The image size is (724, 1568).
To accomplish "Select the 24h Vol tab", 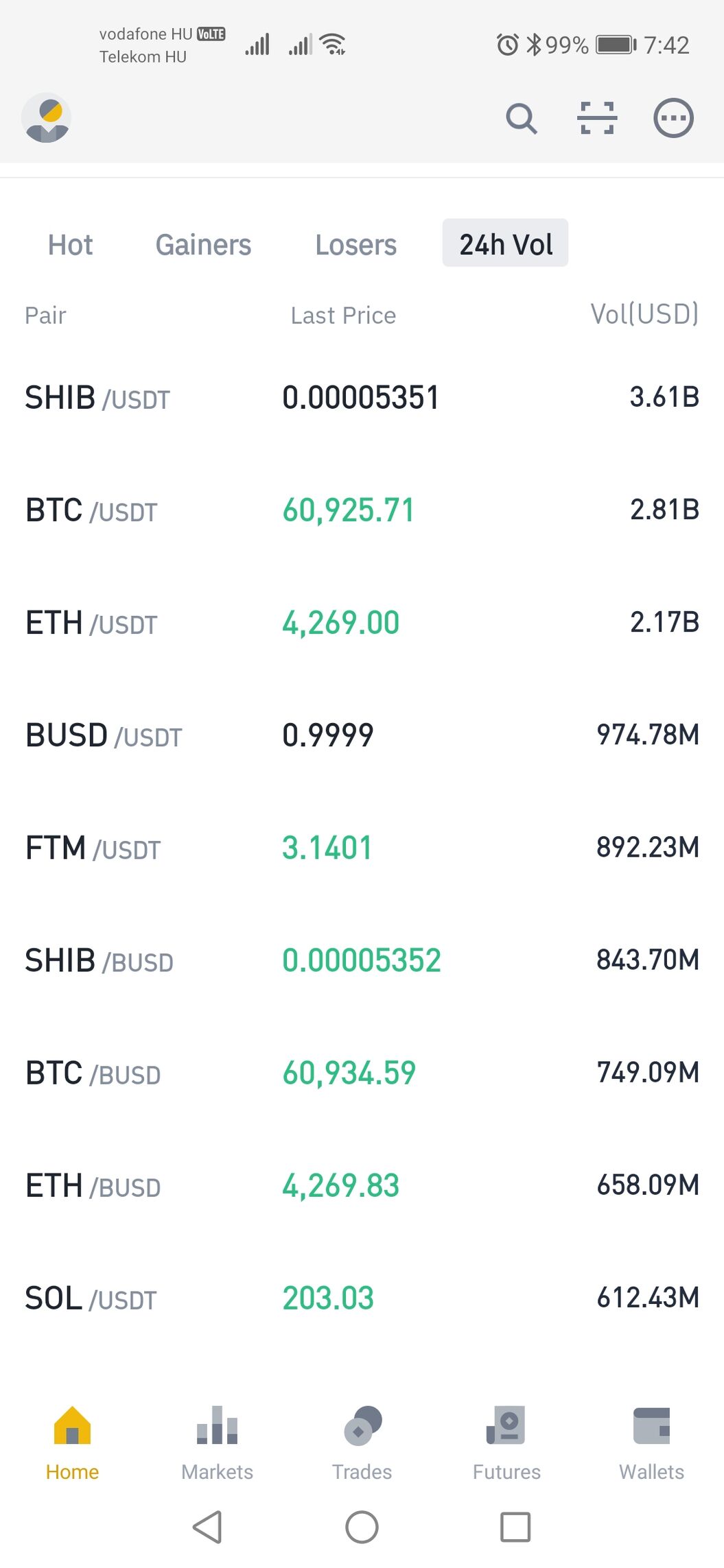I will (x=506, y=243).
